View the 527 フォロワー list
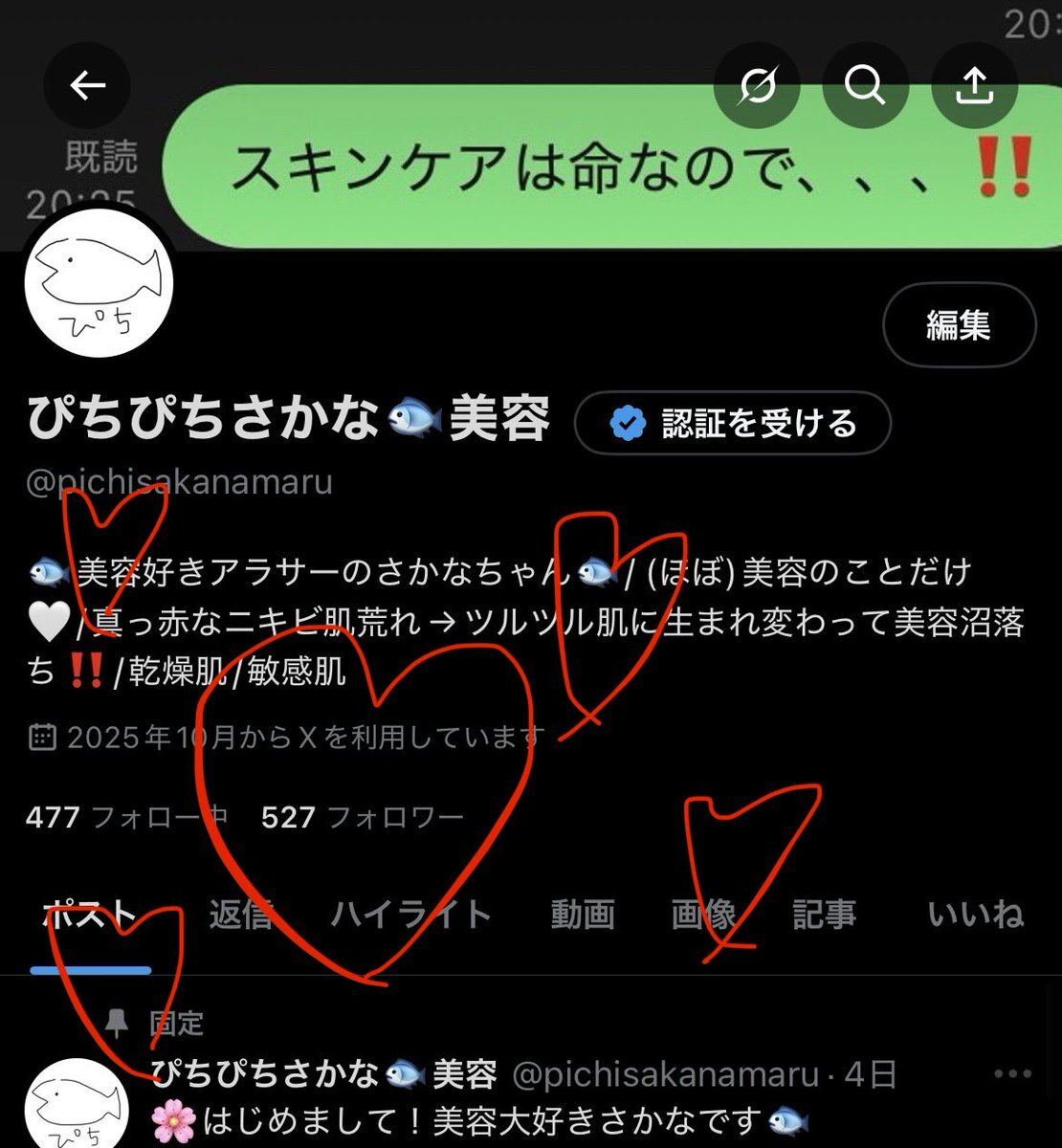Screen dimensions: 1062x1148 coord(362,817)
